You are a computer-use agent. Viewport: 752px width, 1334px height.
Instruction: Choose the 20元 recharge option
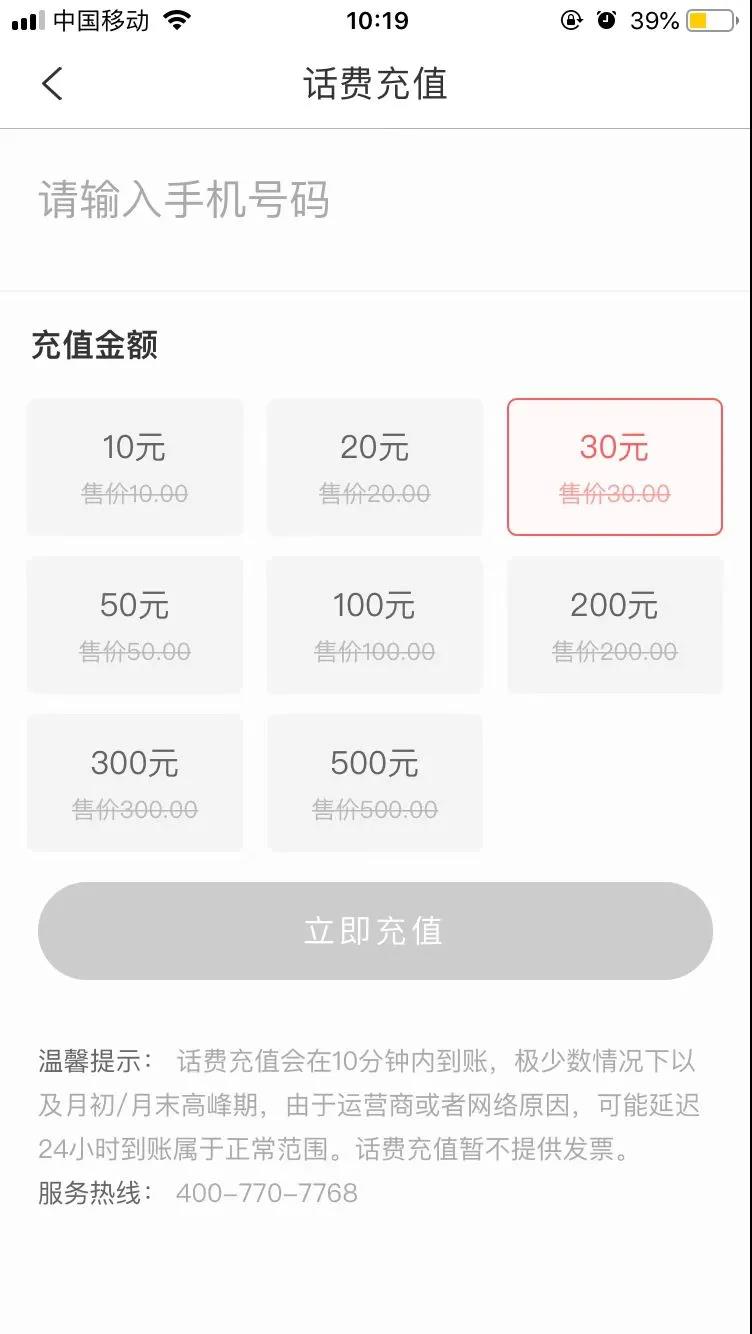click(375, 467)
